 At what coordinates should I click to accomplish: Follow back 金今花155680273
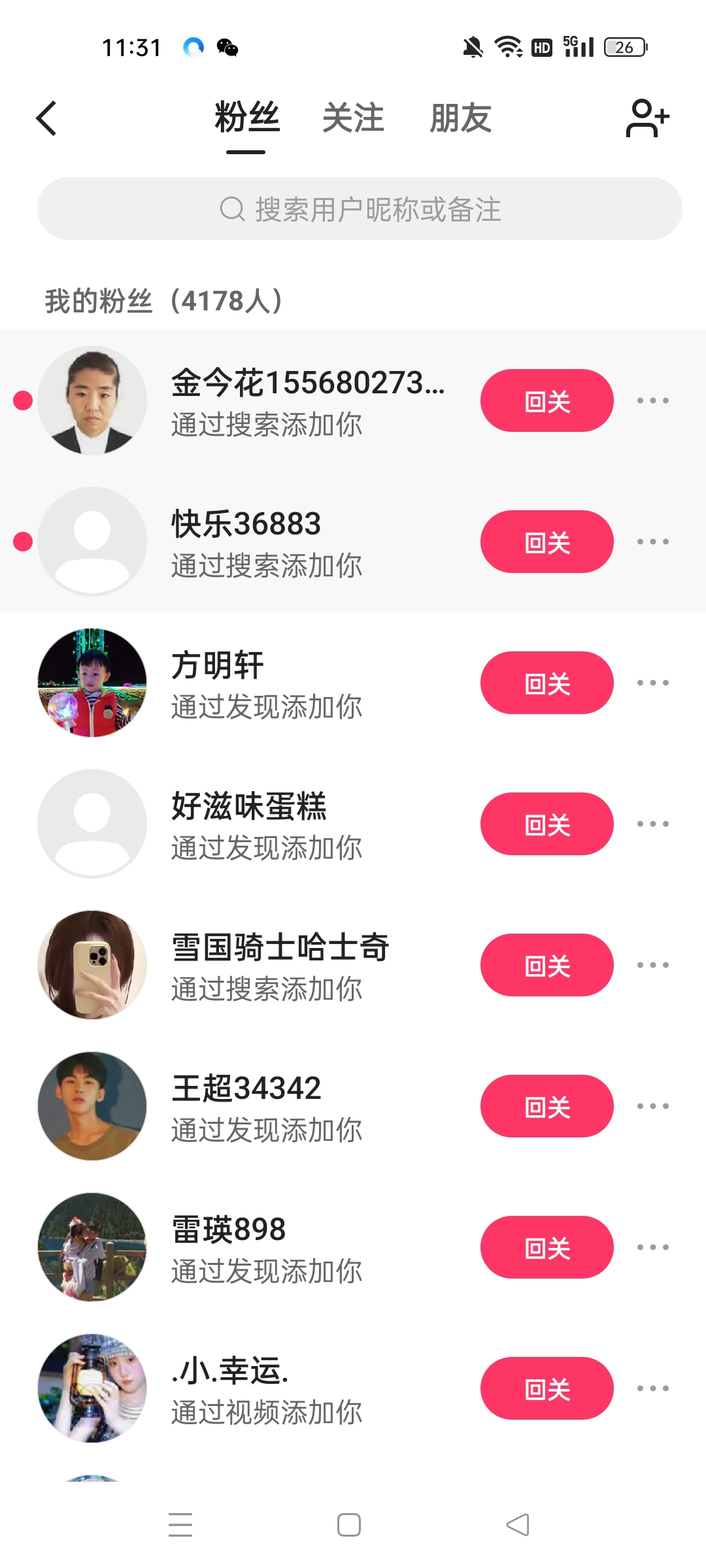tap(546, 400)
